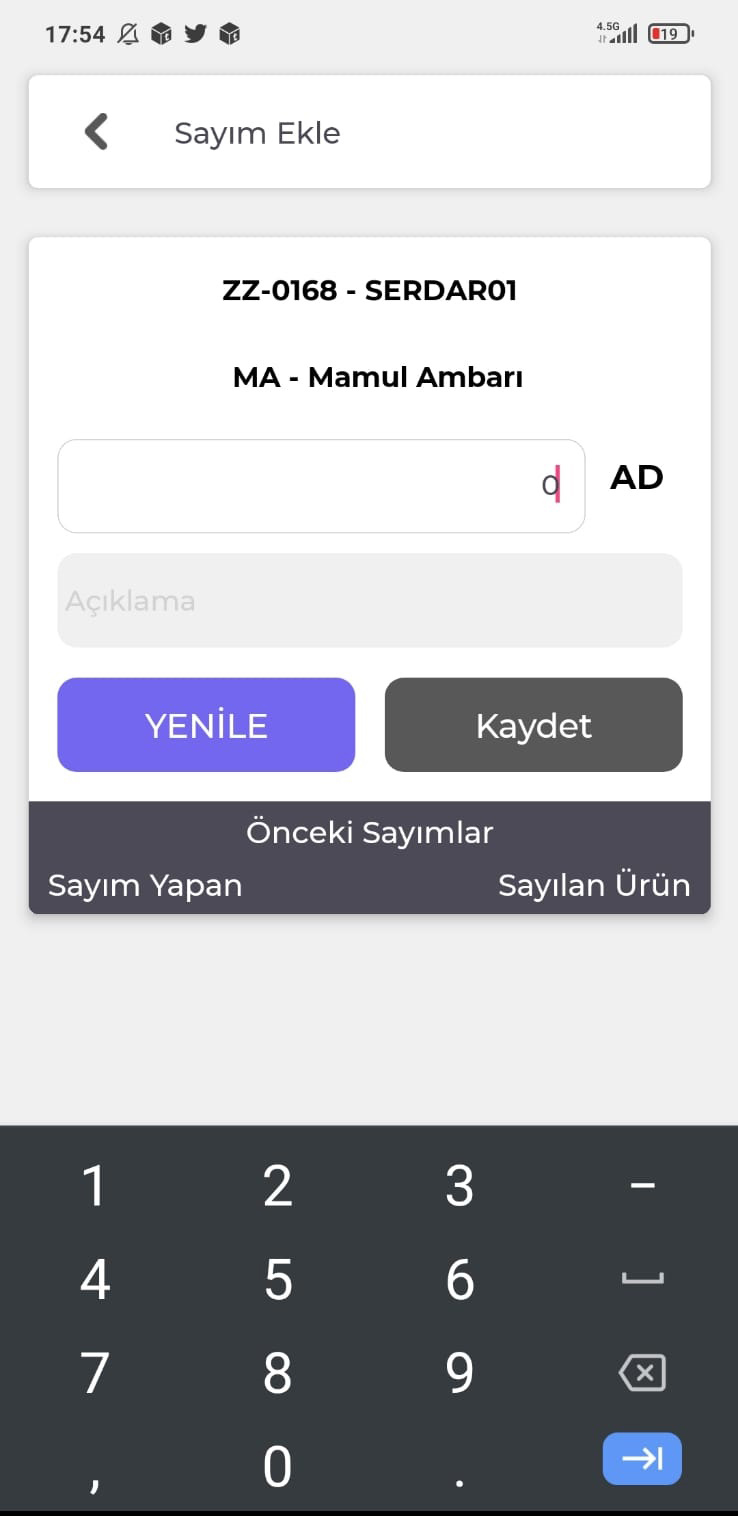Tap the keyboard's next-field arrow key
738x1516 pixels.
tap(642, 1459)
